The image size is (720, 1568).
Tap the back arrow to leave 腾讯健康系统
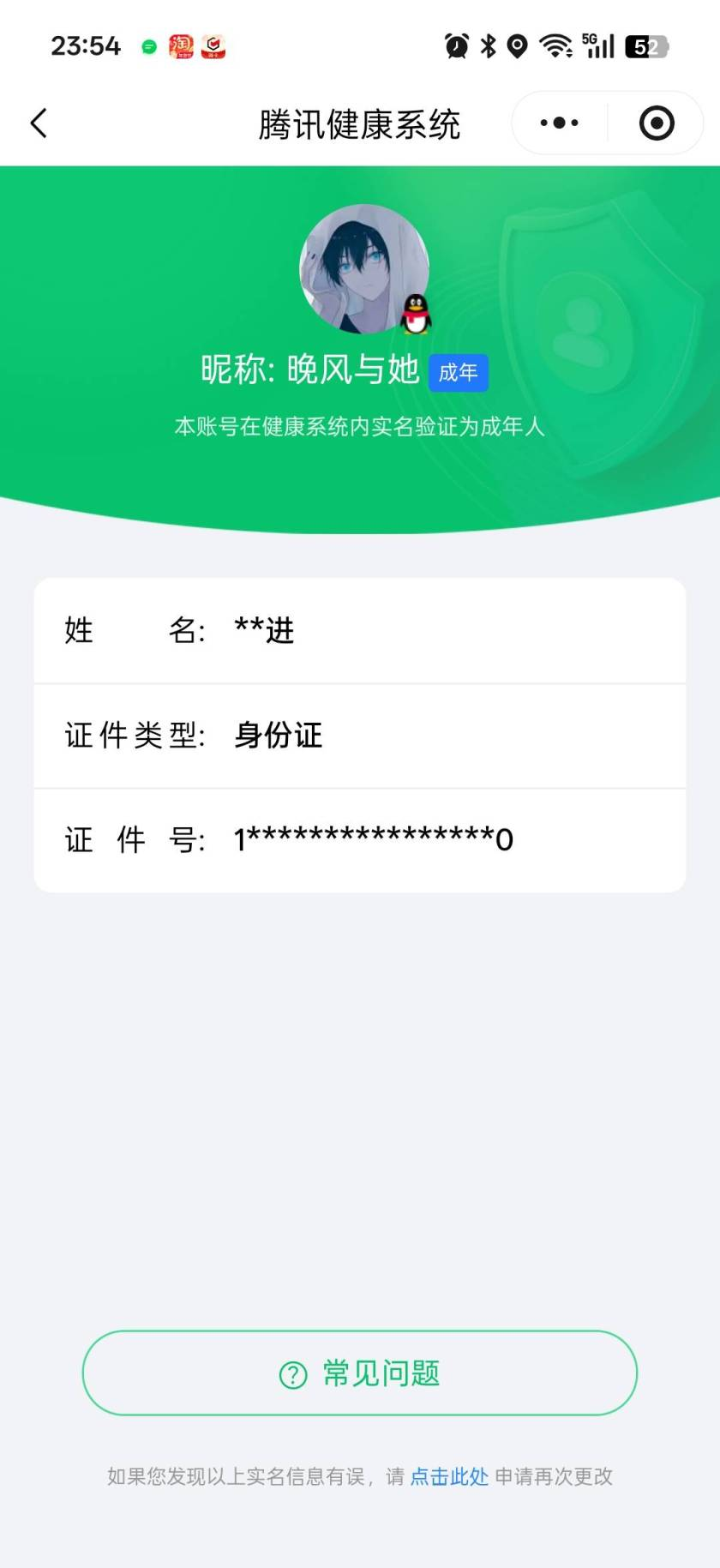click(x=39, y=123)
